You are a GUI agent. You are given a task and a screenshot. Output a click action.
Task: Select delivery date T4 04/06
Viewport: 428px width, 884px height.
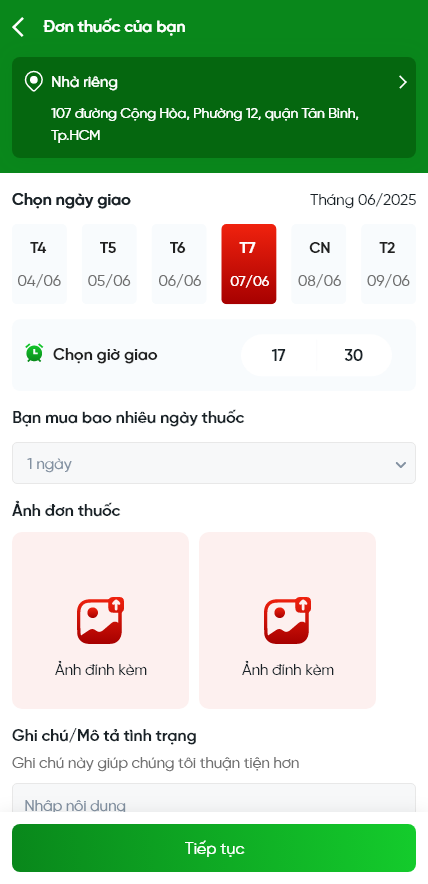pyautogui.click(x=39, y=264)
